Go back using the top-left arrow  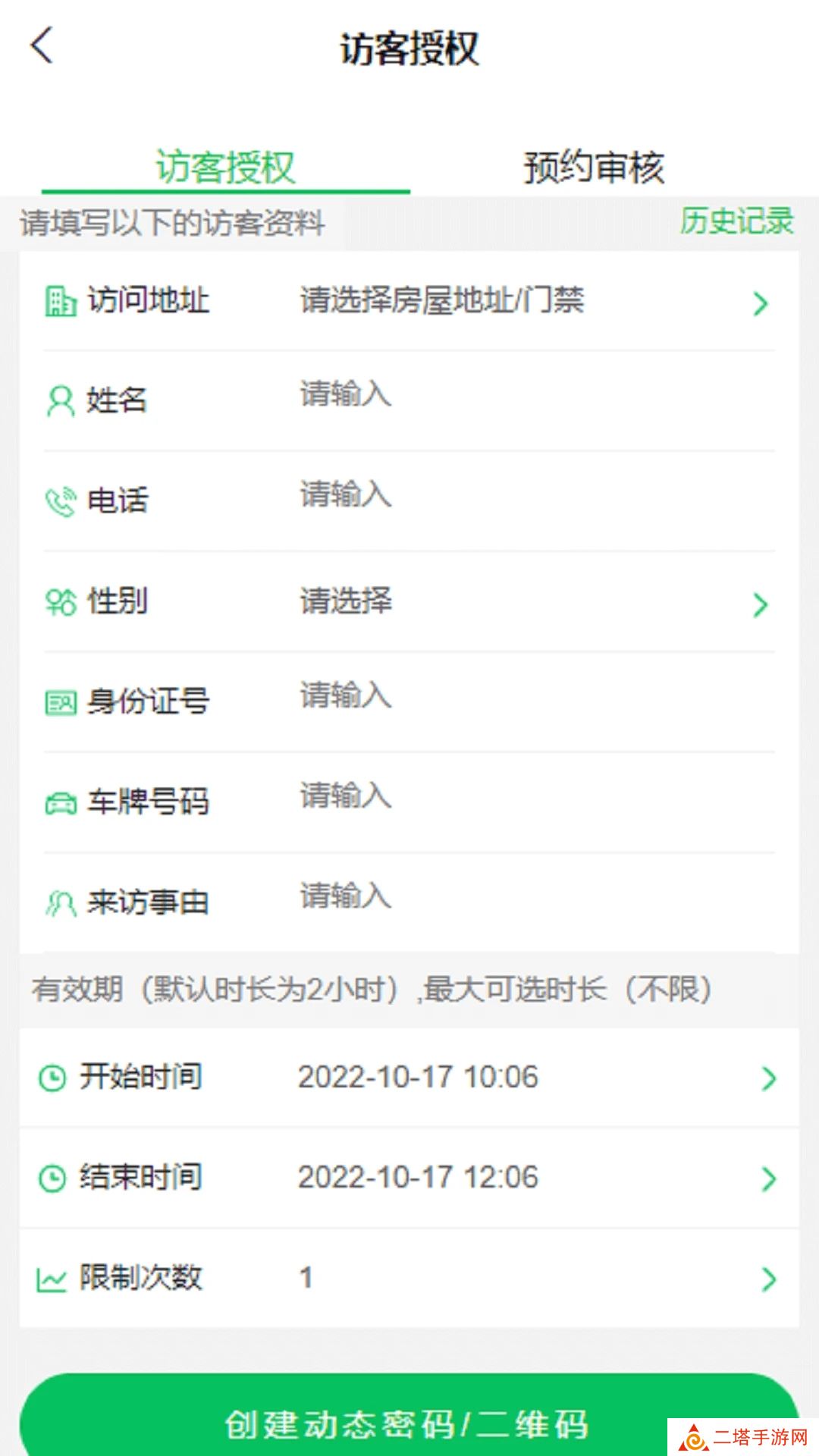(42, 45)
